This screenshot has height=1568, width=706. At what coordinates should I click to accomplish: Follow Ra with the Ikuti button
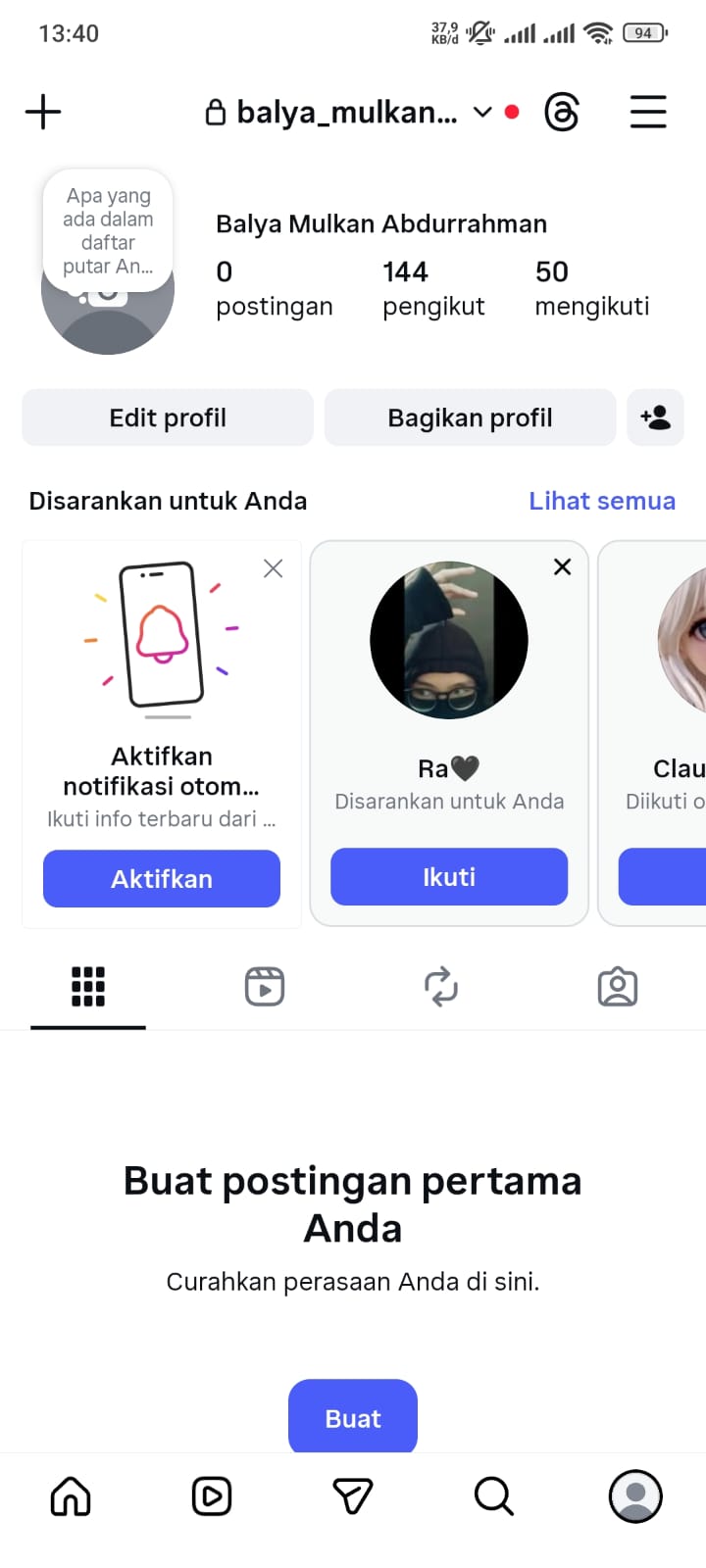click(x=449, y=876)
